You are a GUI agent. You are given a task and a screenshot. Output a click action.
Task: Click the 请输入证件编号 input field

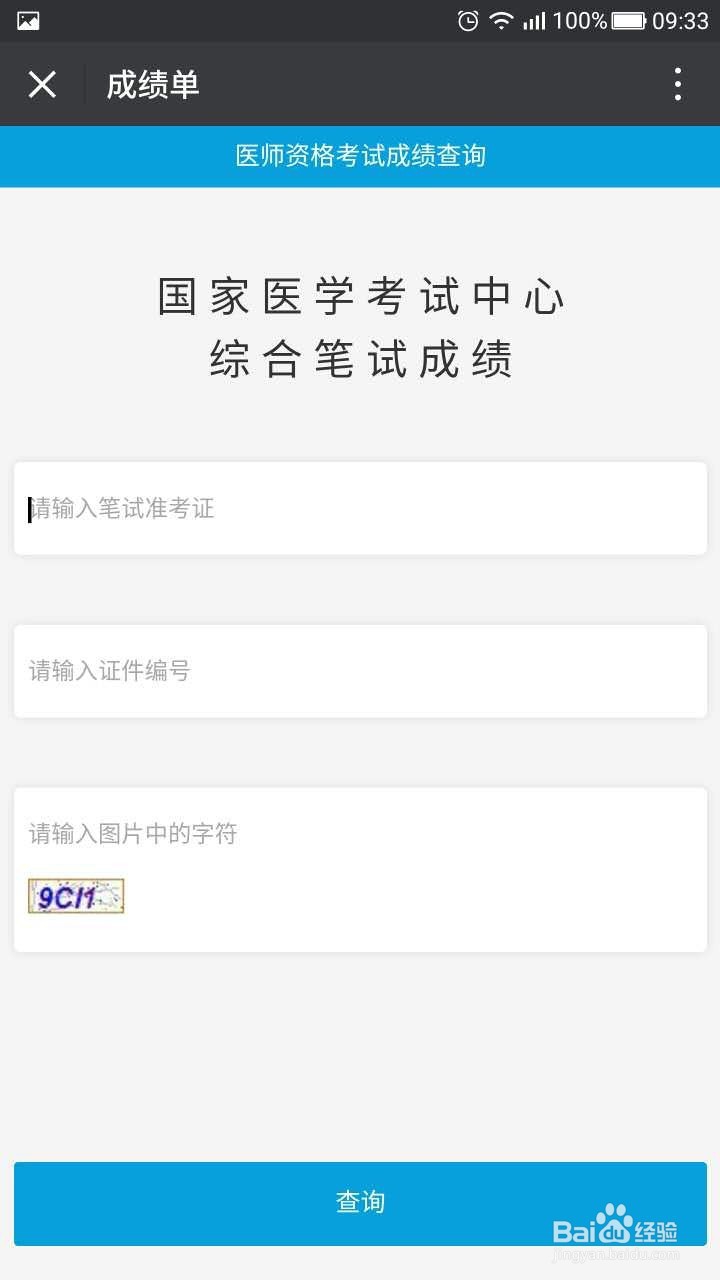(x=360, y=671)
